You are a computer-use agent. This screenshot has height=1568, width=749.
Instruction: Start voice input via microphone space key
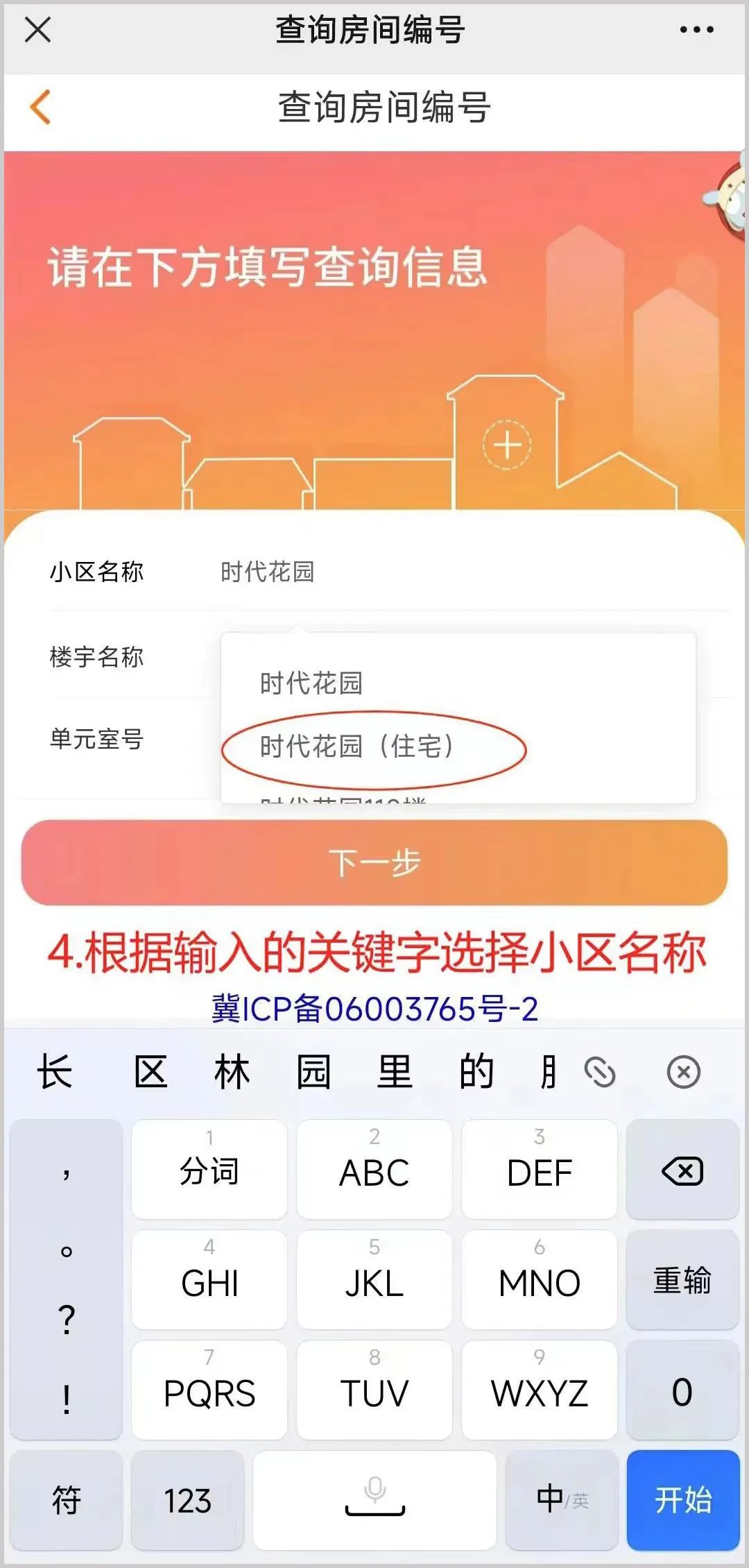click(374, 1500)
